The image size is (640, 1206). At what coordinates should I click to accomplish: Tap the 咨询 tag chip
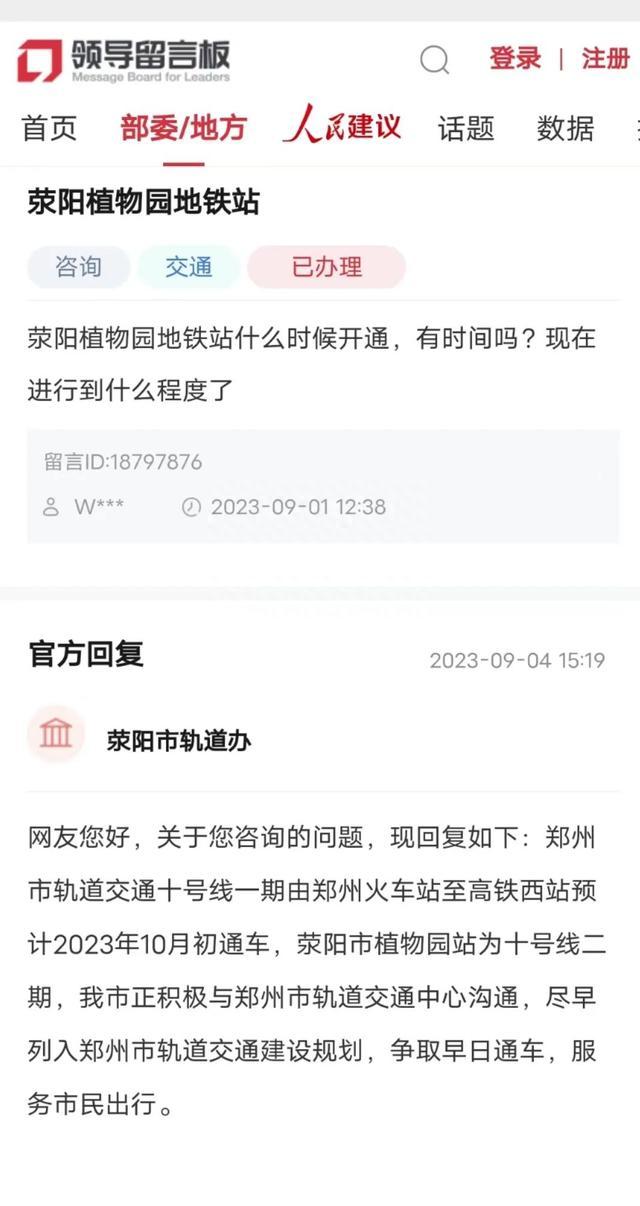(x=78, y=267)
